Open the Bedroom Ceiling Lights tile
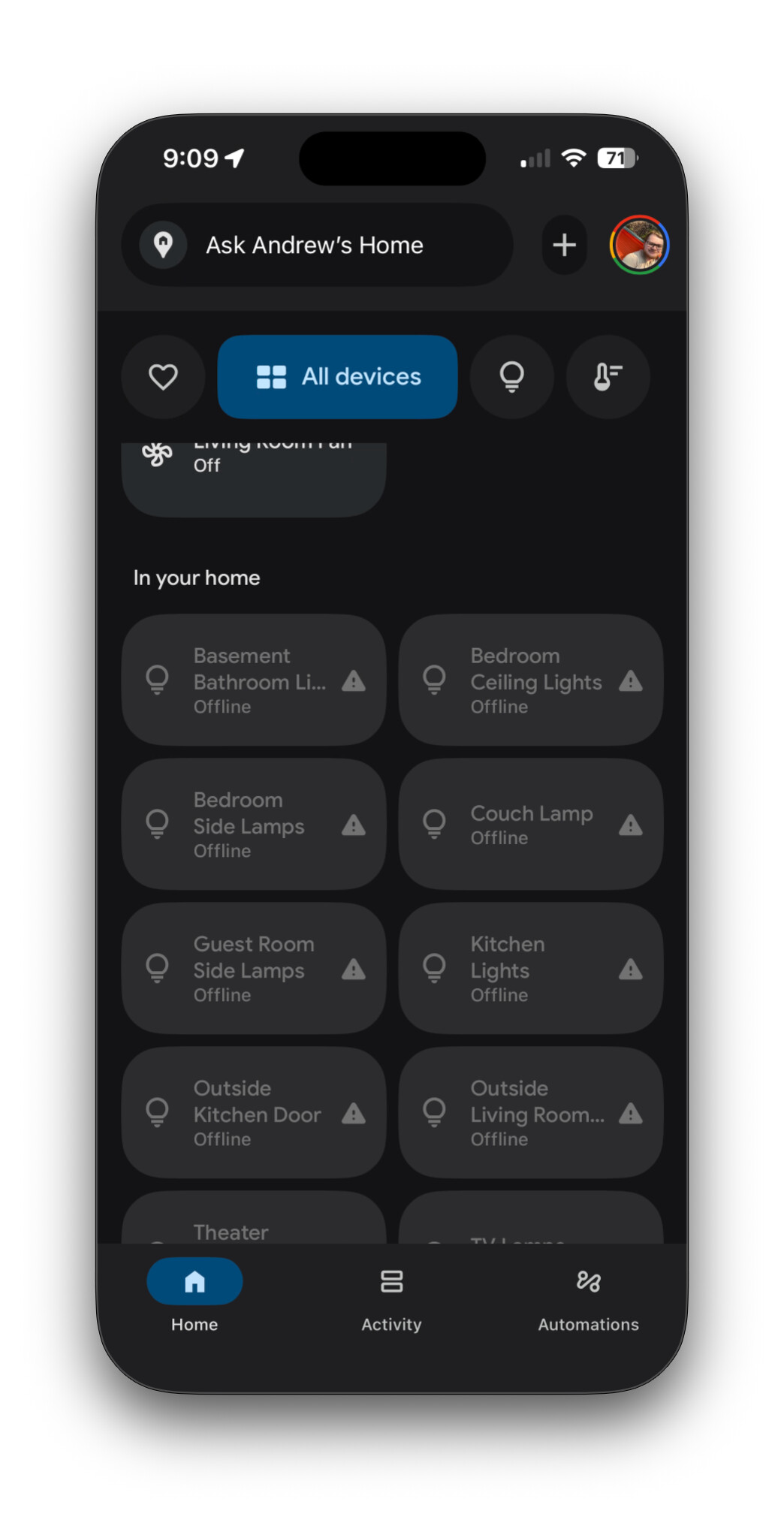This screenshot has height=1517, width=784. pos(530,680)
